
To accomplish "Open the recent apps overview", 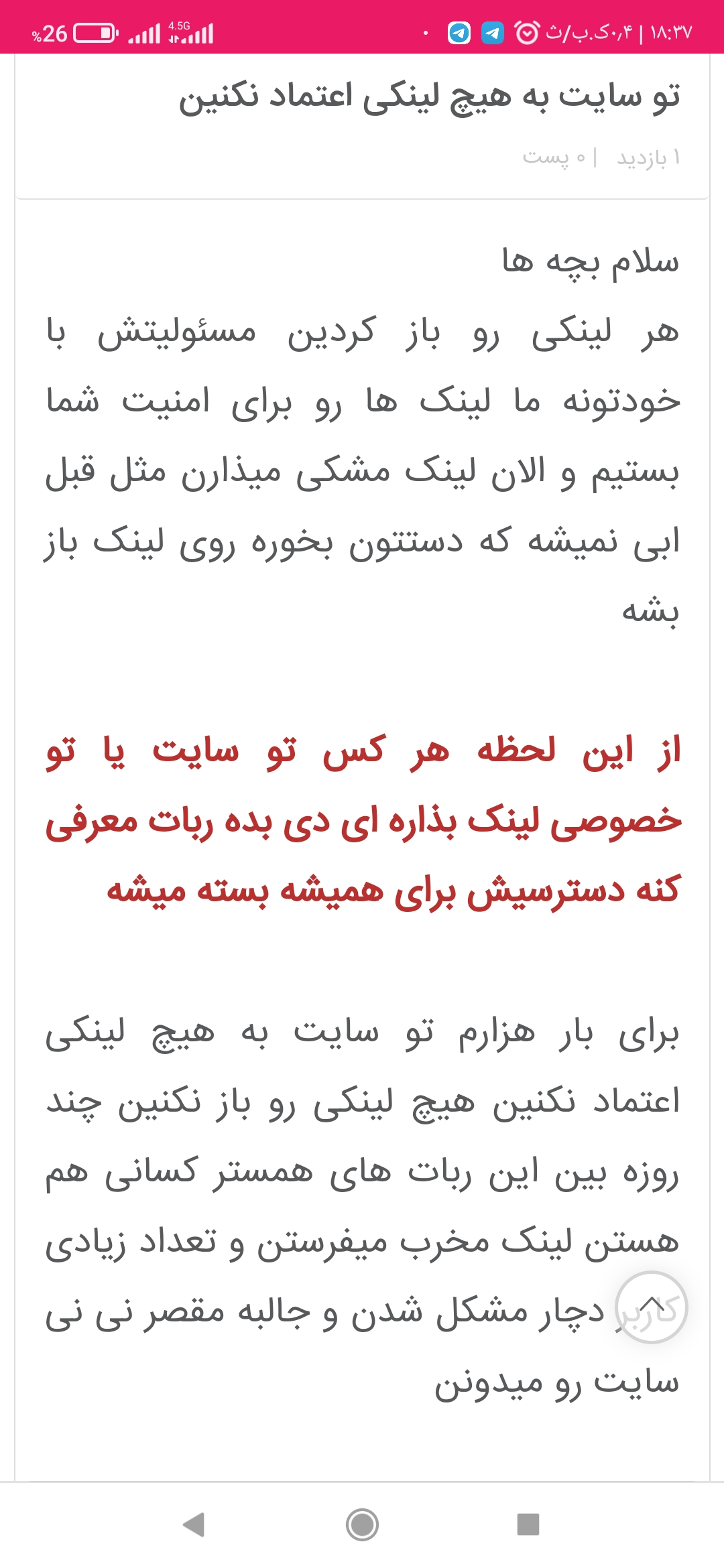I will (x=528, y=1524).
